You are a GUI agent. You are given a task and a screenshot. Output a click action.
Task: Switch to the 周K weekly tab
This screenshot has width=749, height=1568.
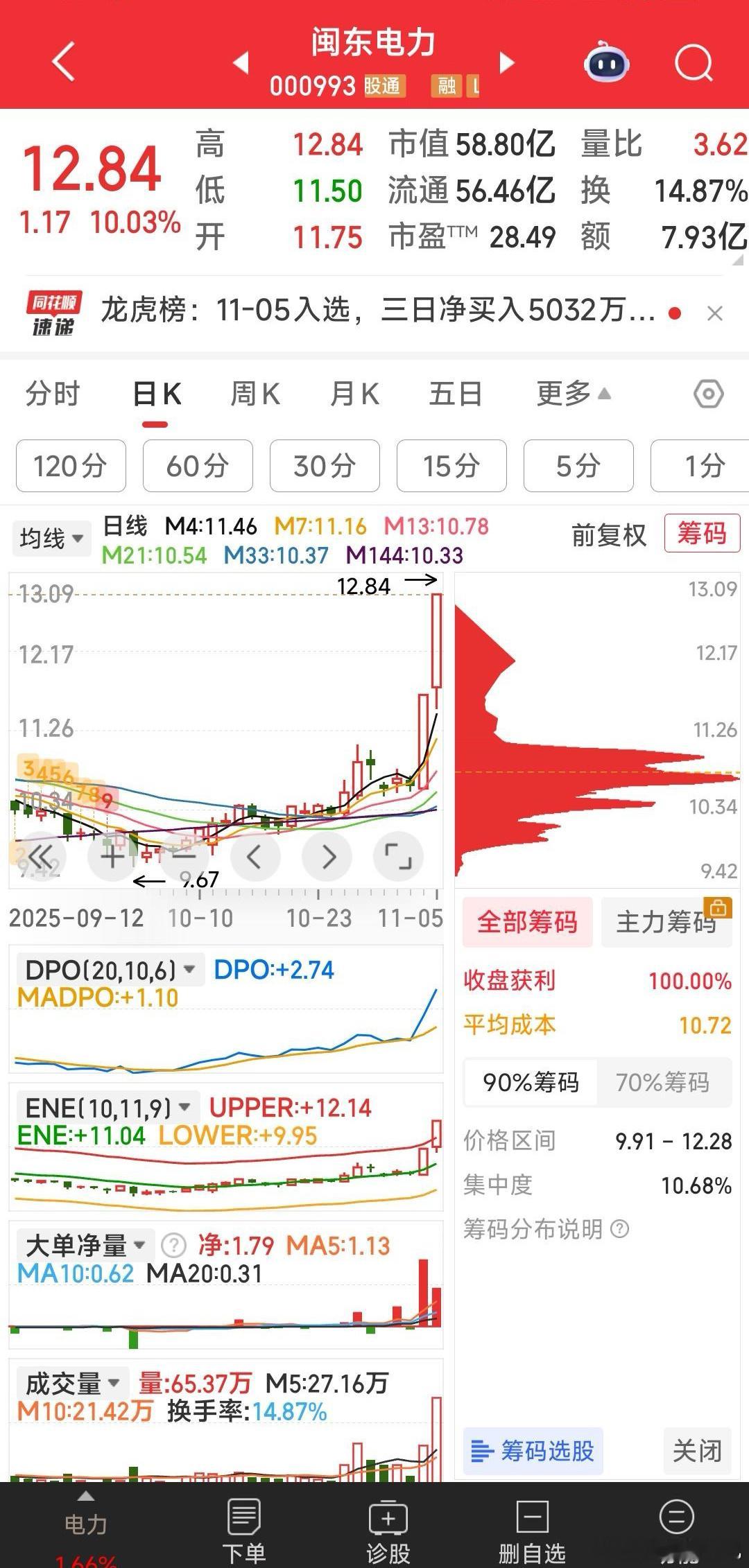(x=254, y=393)
